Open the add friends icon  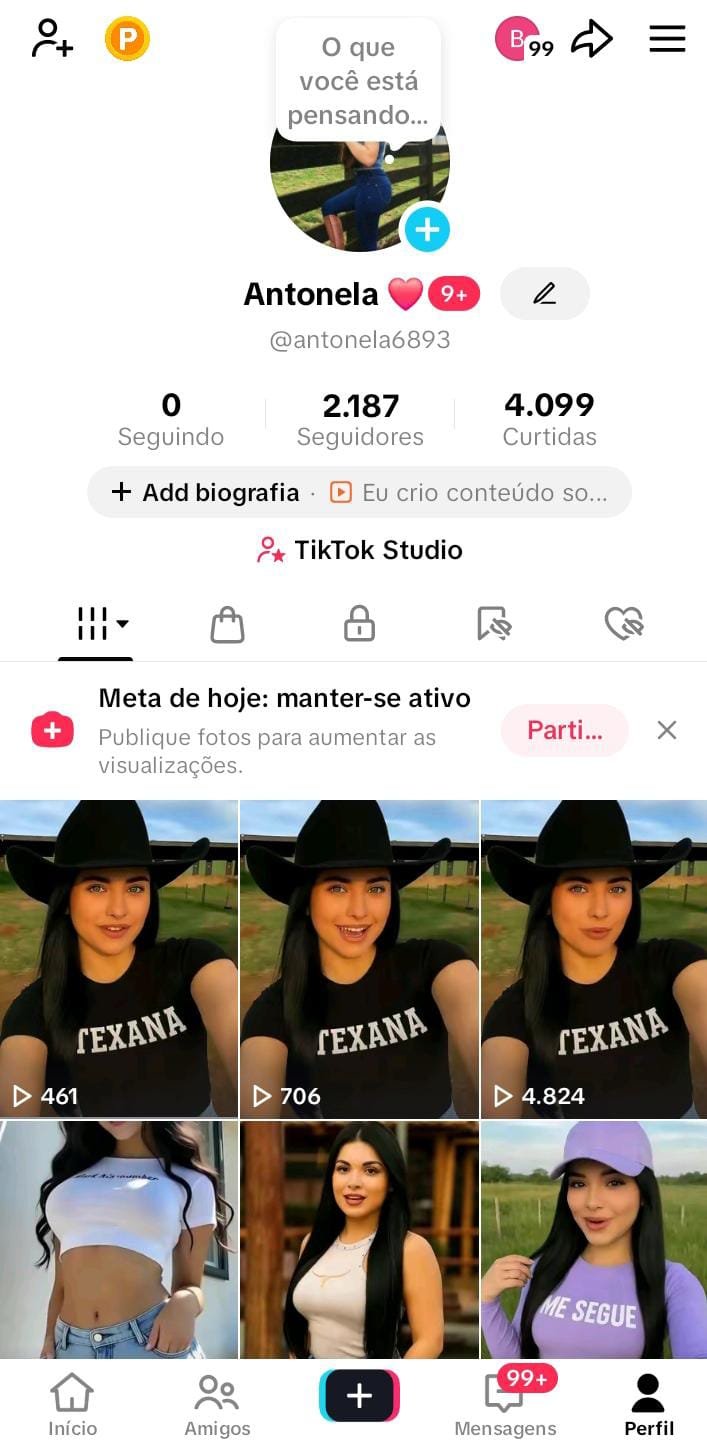click(x=52, y=39)
